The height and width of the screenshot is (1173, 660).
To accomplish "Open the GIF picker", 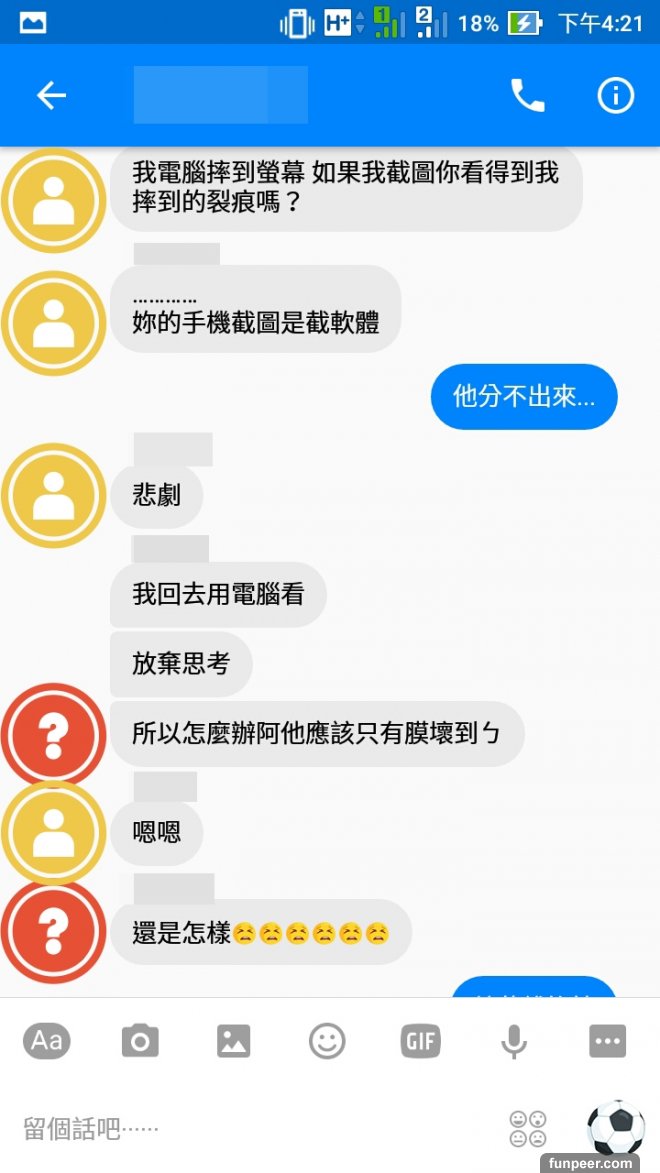I will coord(420,1041).
